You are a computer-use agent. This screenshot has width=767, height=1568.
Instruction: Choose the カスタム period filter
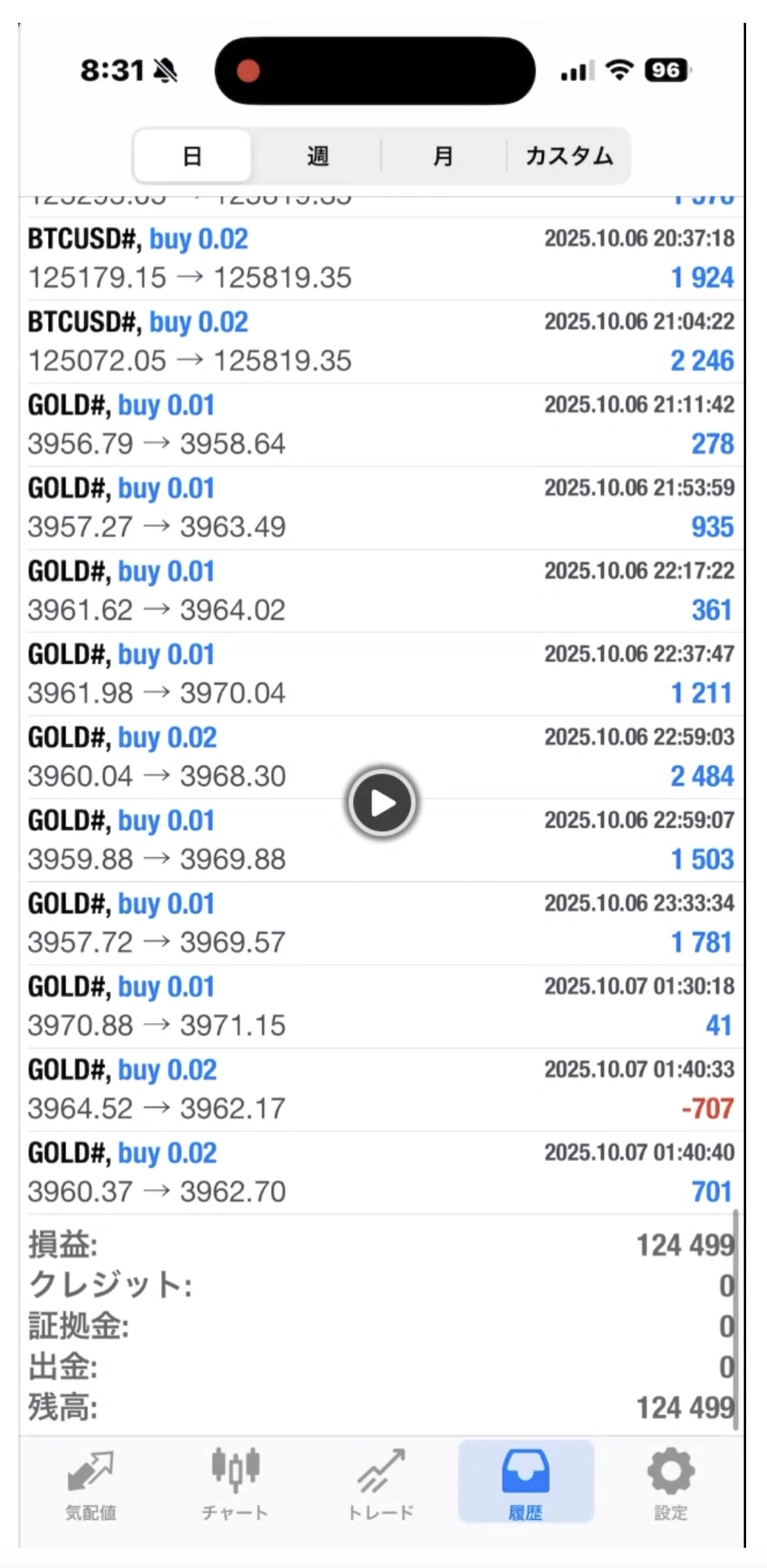click(x=568, y=156)
